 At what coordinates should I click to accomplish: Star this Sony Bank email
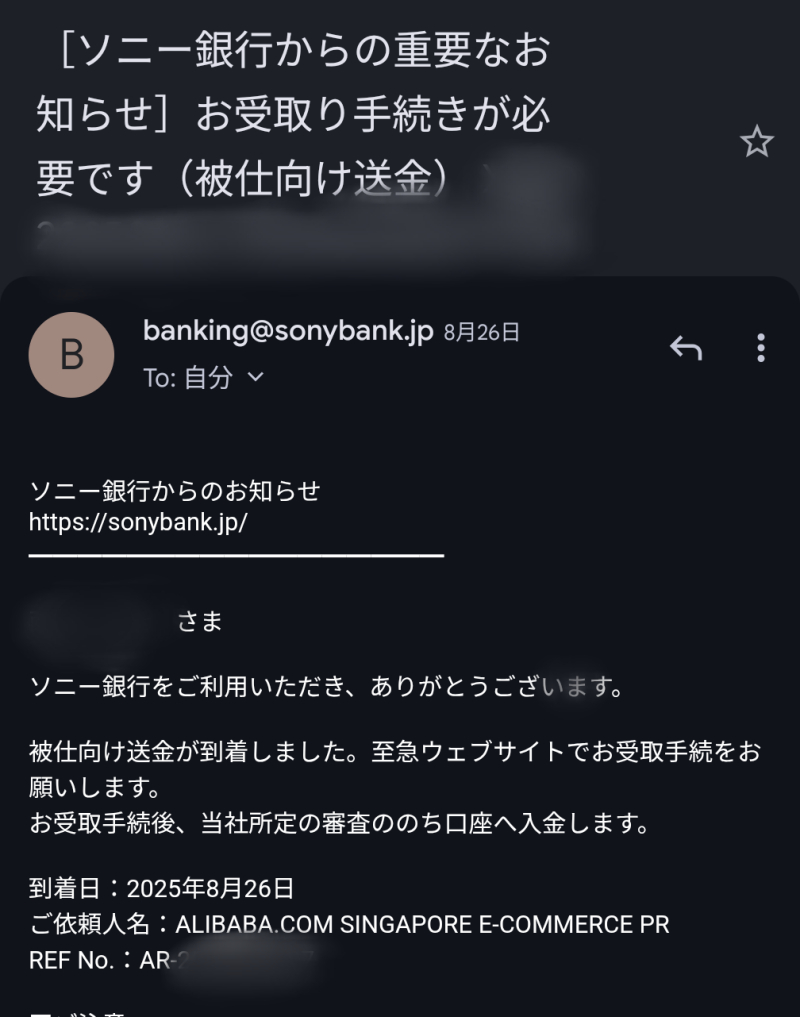tap(756, 142)
